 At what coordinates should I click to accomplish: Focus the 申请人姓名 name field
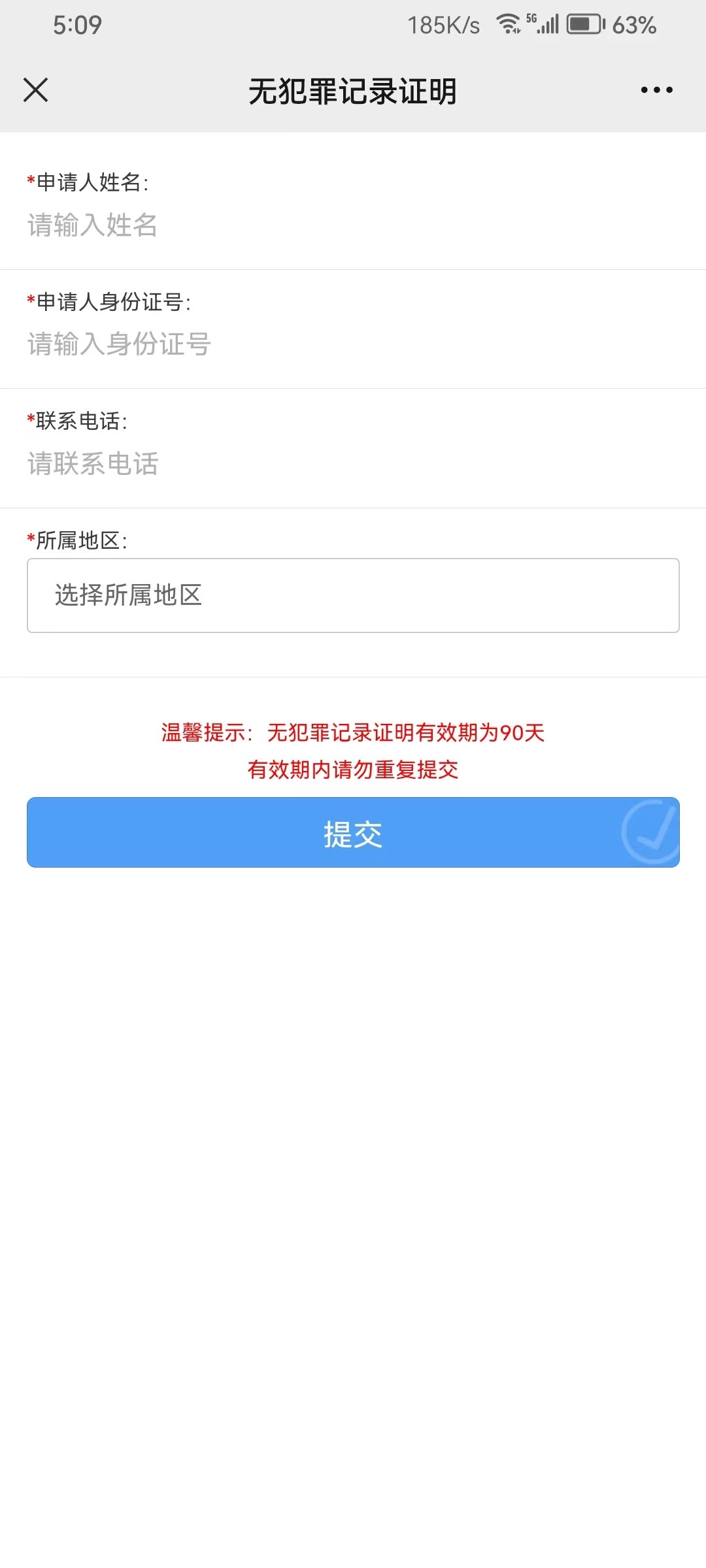tap(353, 225)
